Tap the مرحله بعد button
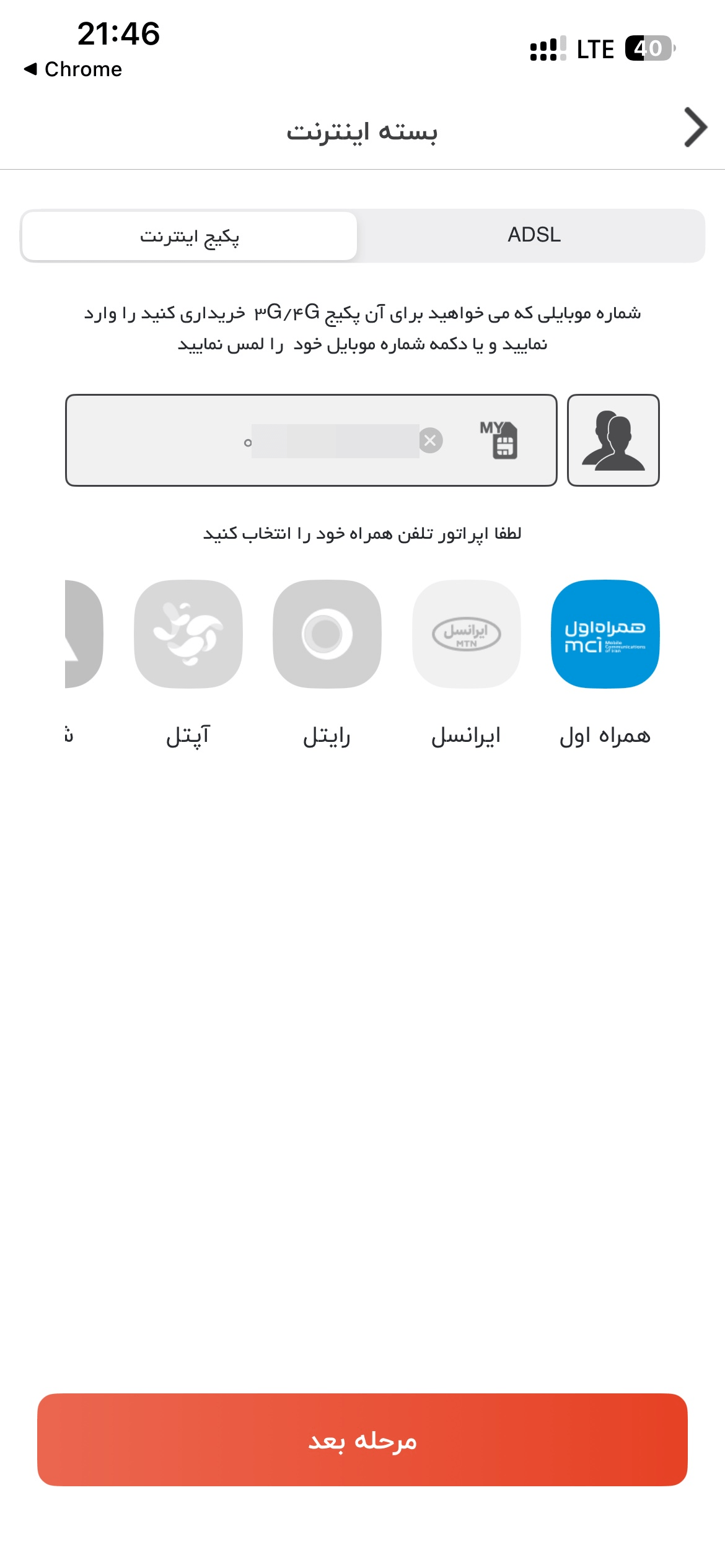Screen dimensions: 725x1568 coord(362,1440)
